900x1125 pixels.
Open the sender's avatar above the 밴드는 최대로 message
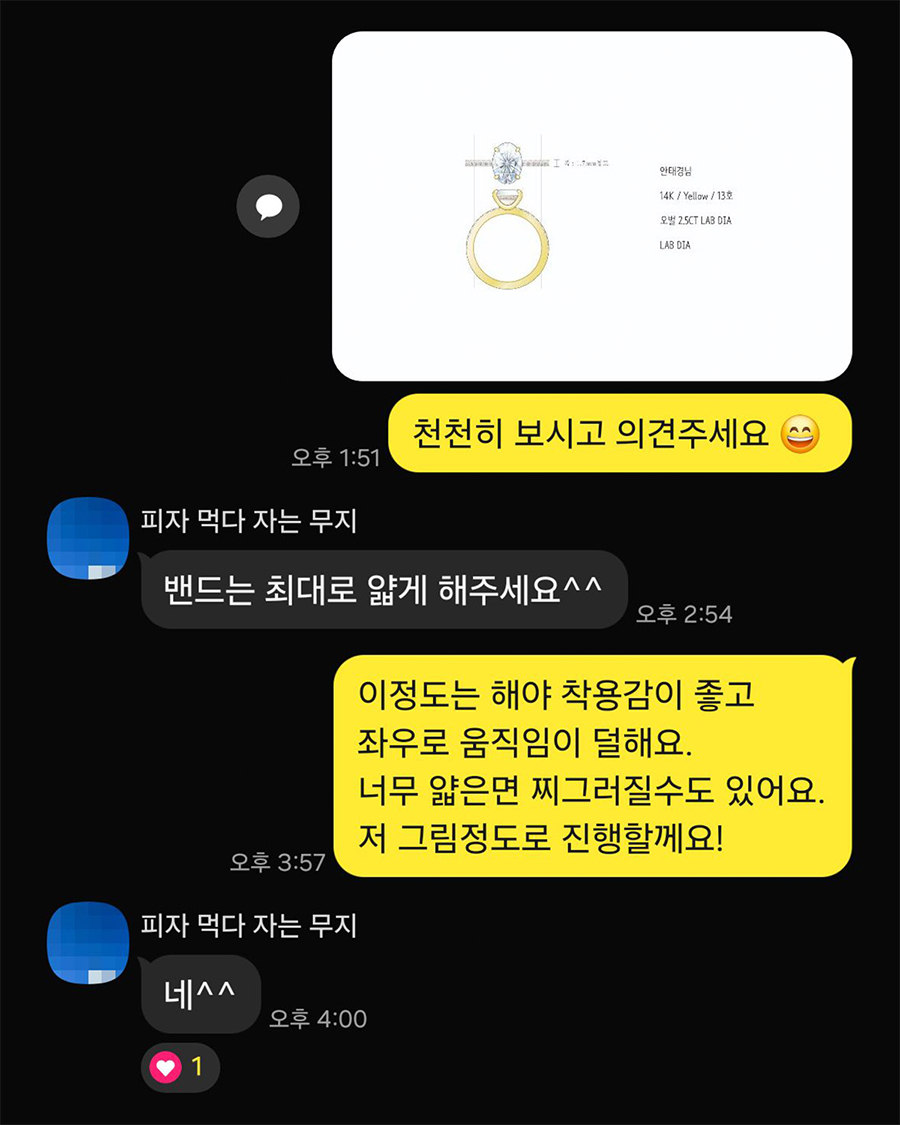point(88,536)
